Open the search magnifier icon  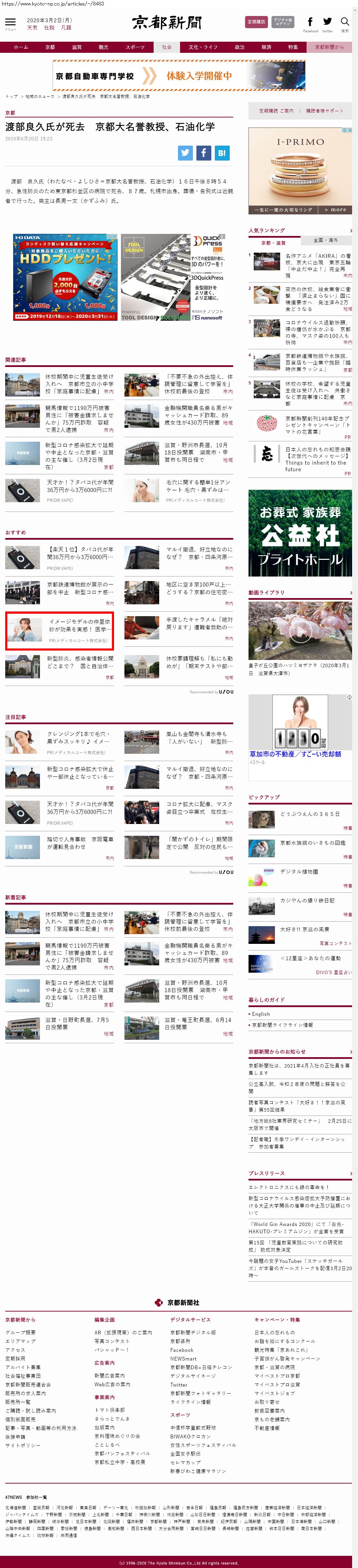[x=344, y=23]
